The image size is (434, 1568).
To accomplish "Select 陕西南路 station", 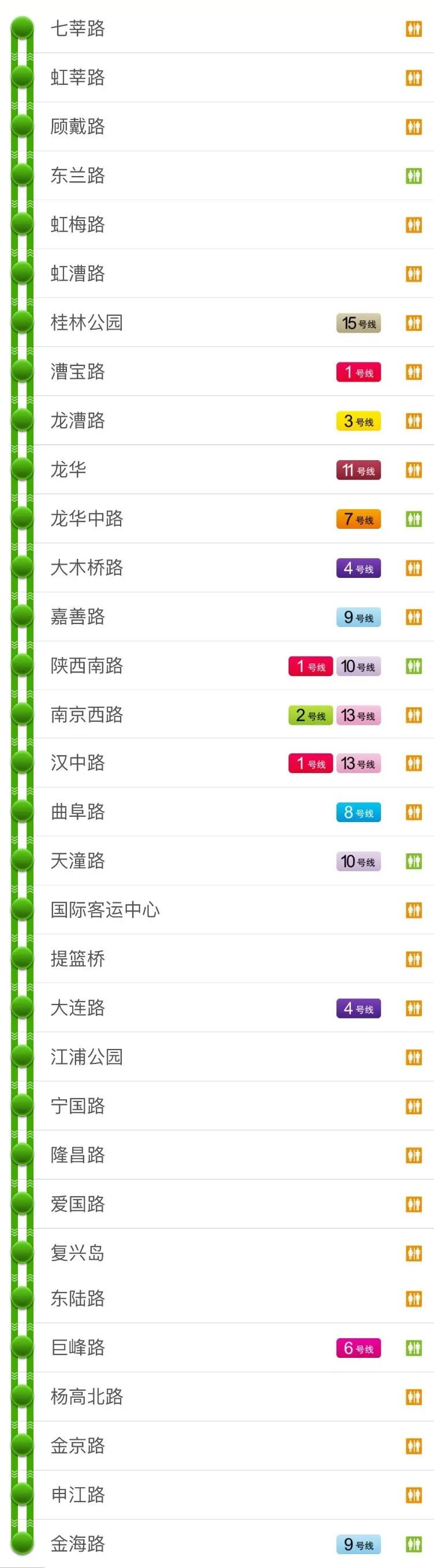I will (87, 665).
